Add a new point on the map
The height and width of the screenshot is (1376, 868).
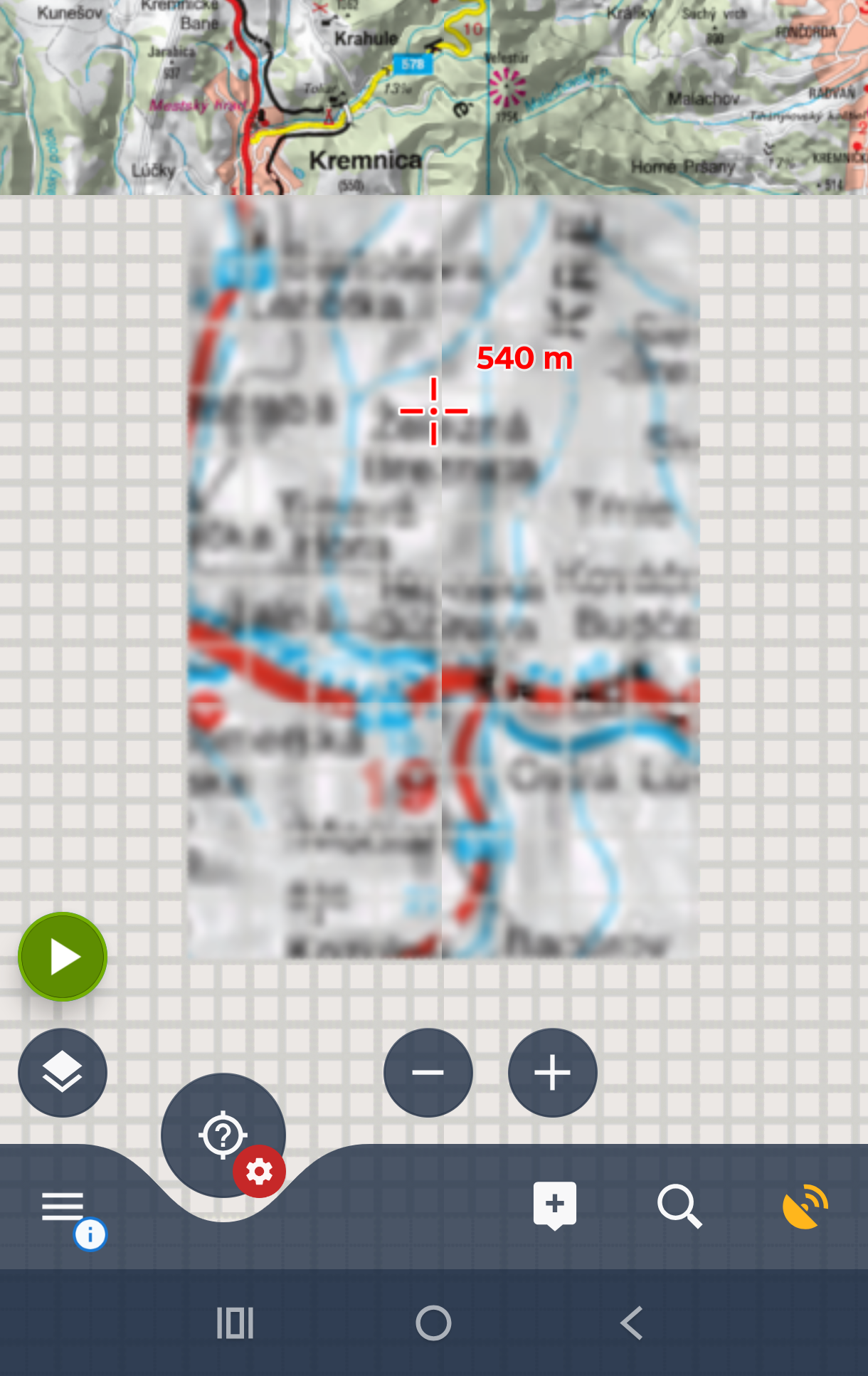554,1204
